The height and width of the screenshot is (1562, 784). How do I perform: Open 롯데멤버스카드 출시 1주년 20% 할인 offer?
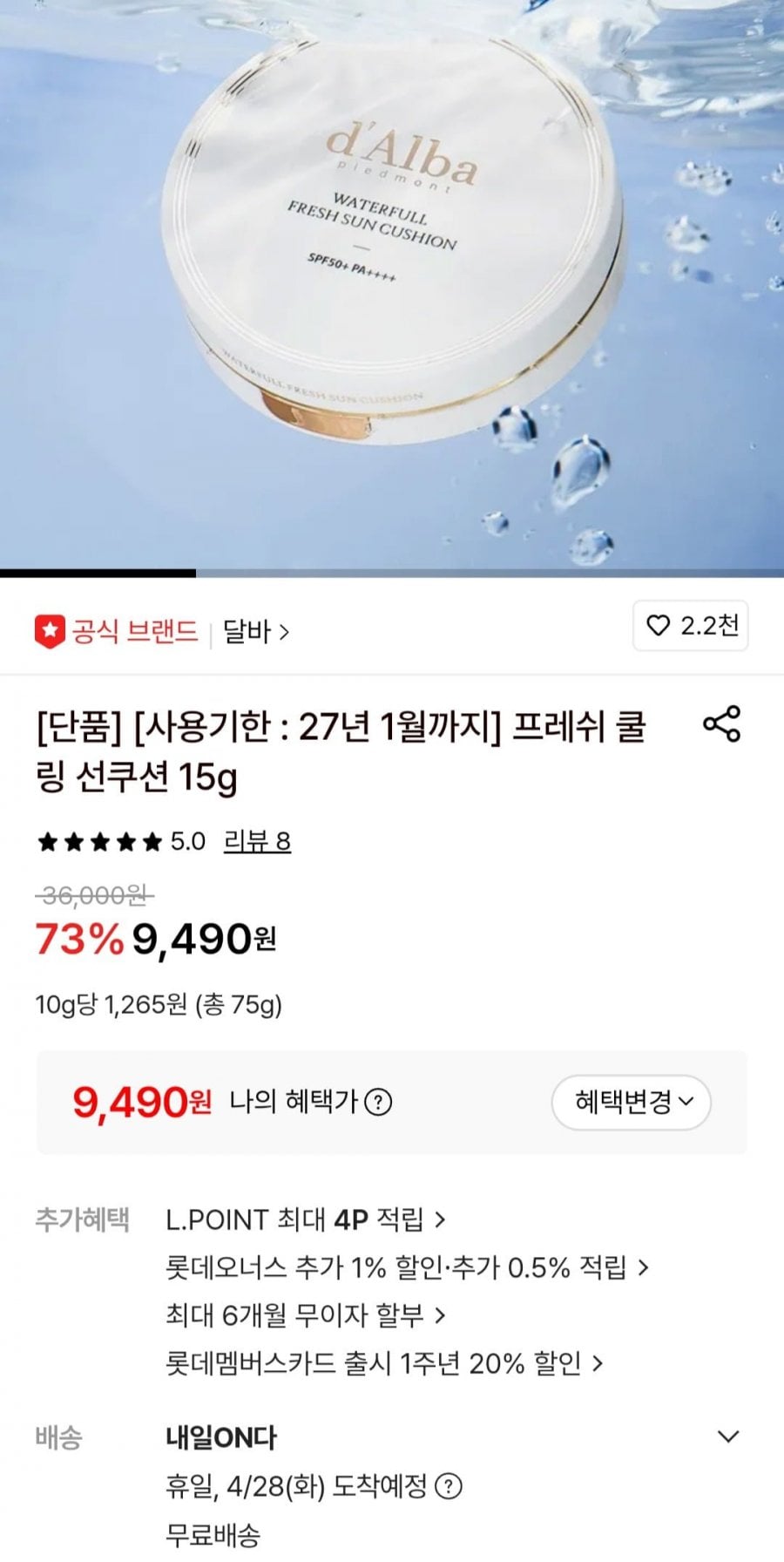[x=383, y=1363]
